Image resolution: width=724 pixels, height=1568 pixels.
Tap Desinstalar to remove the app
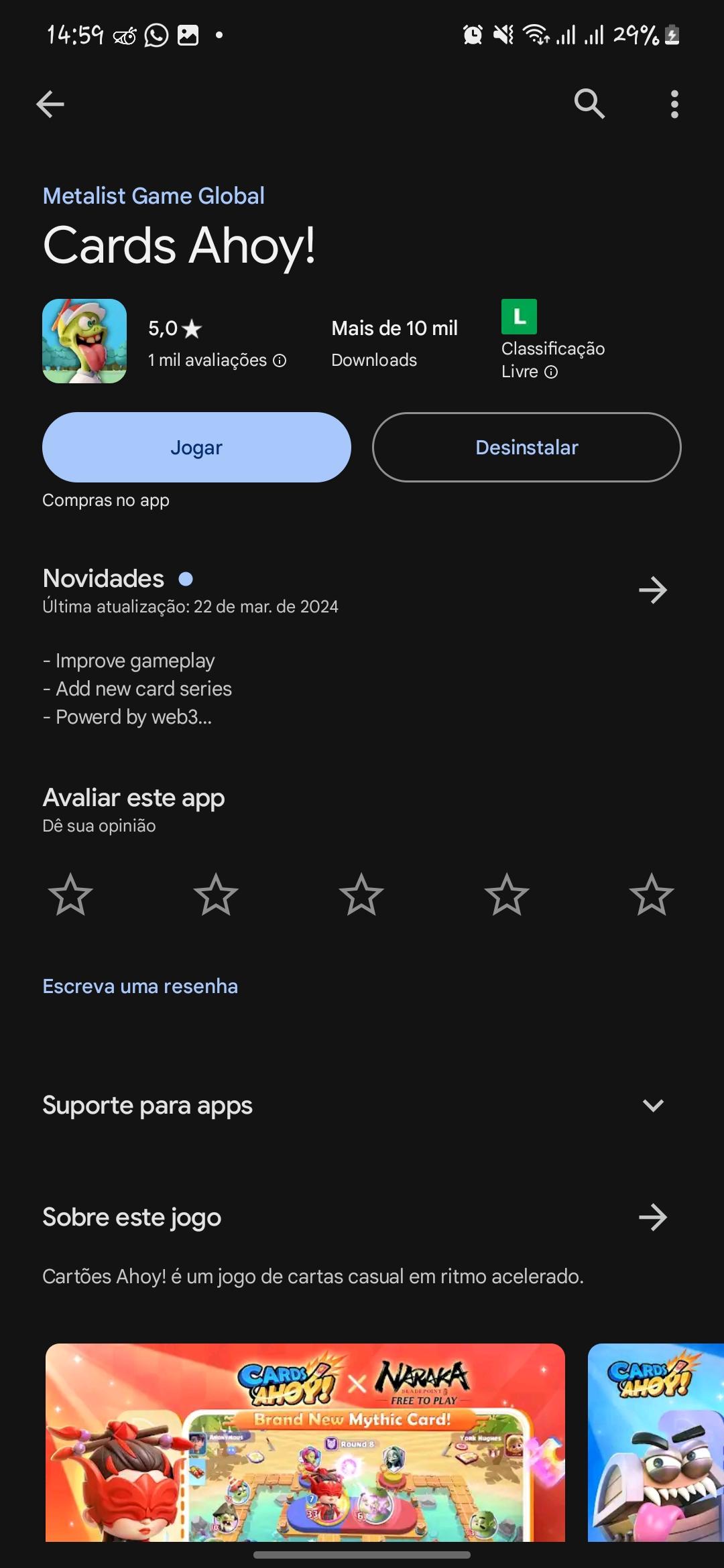point(526,447)
